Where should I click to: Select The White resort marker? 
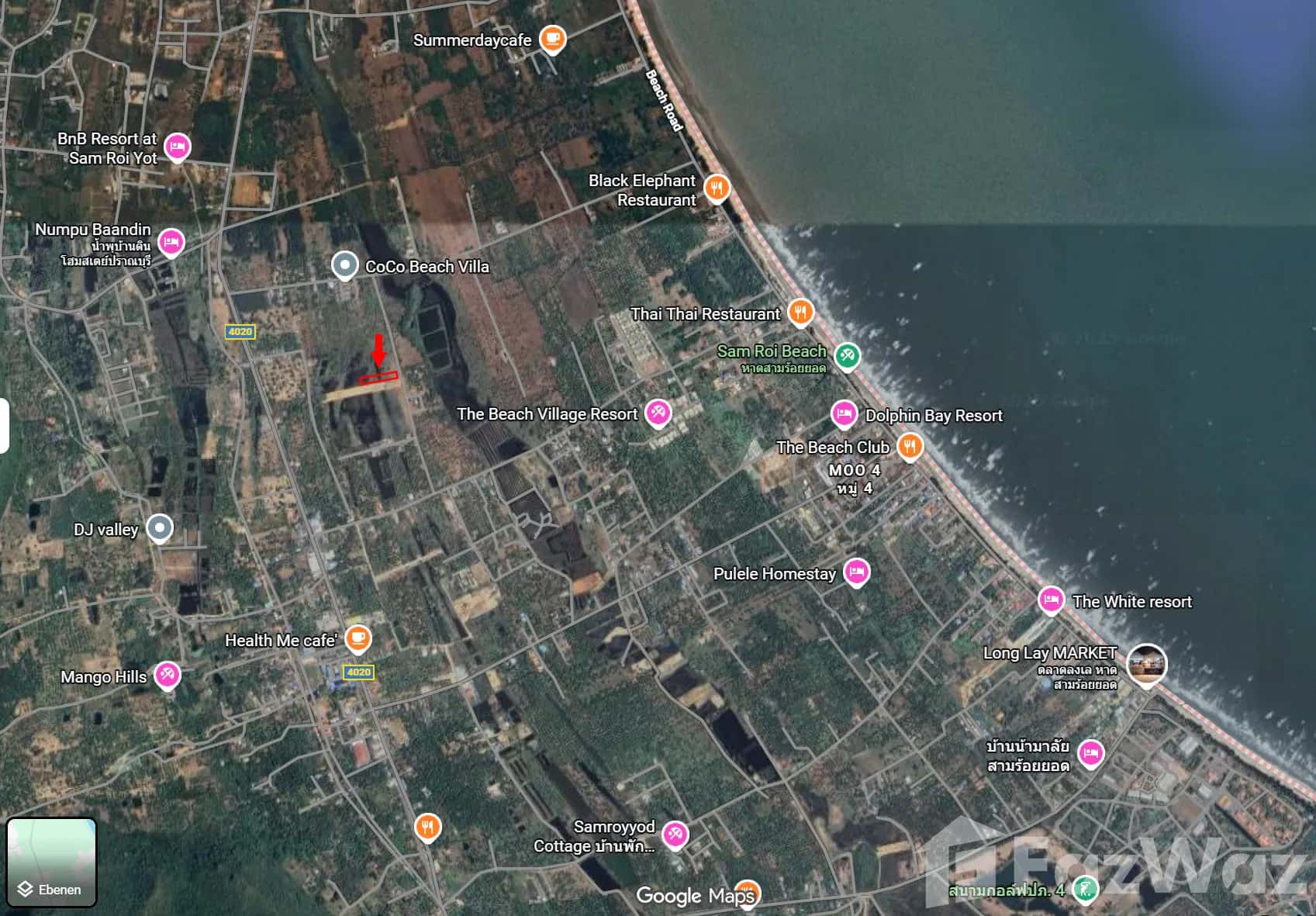[x=1051, y=600]
